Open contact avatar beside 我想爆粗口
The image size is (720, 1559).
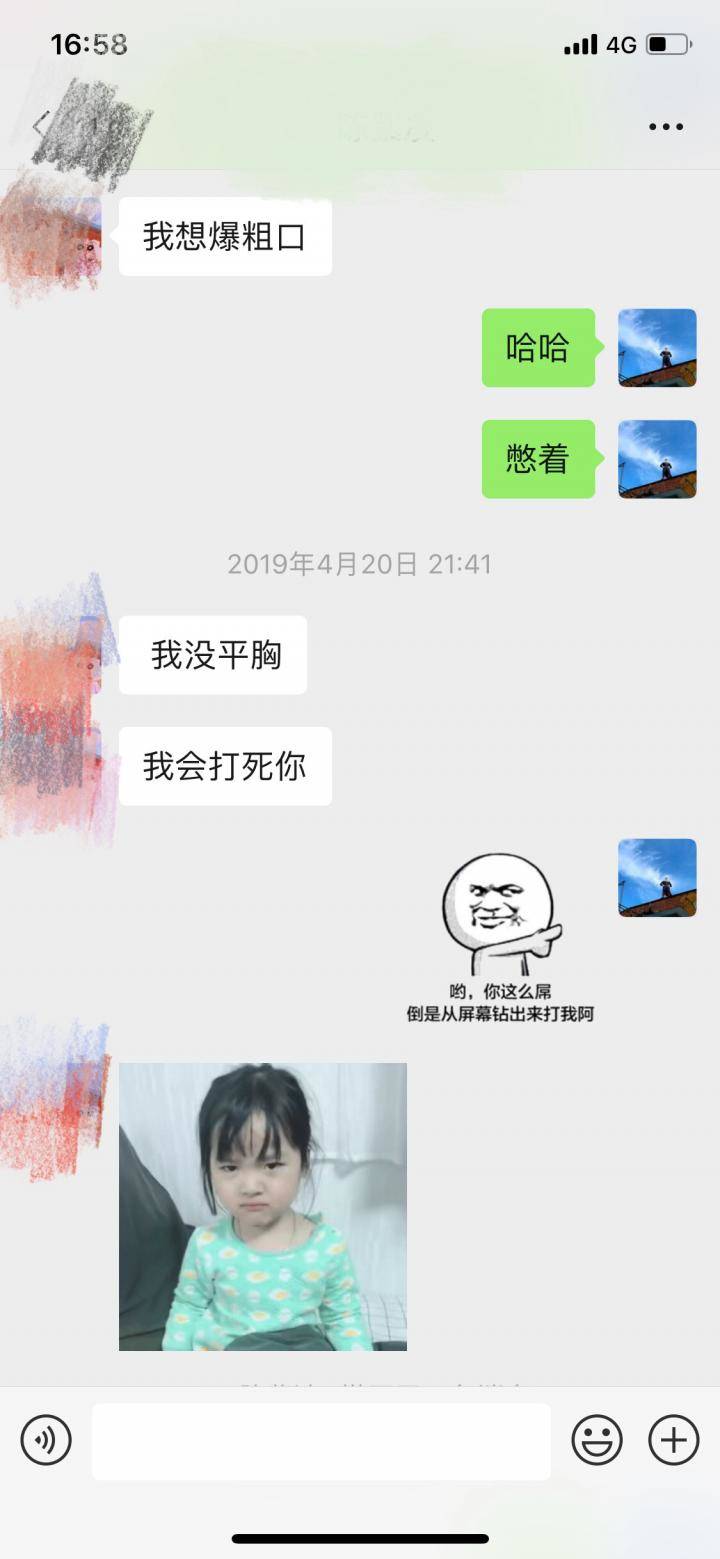pyautogui.click(x=62, y=237)
